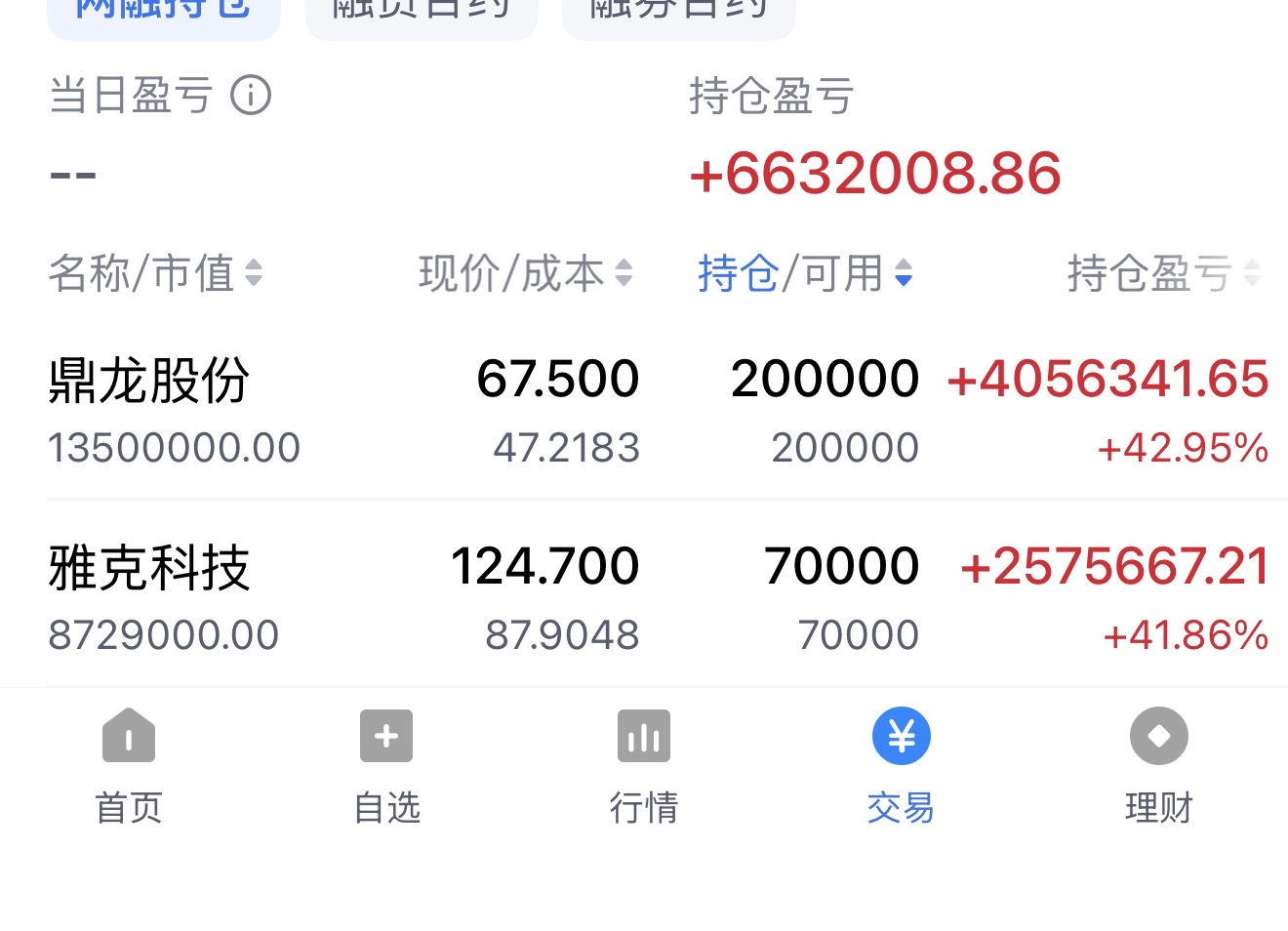Open the 鼎龙股份 holding row
This screenshot has width=1288, height=931.
click(658, 410)
